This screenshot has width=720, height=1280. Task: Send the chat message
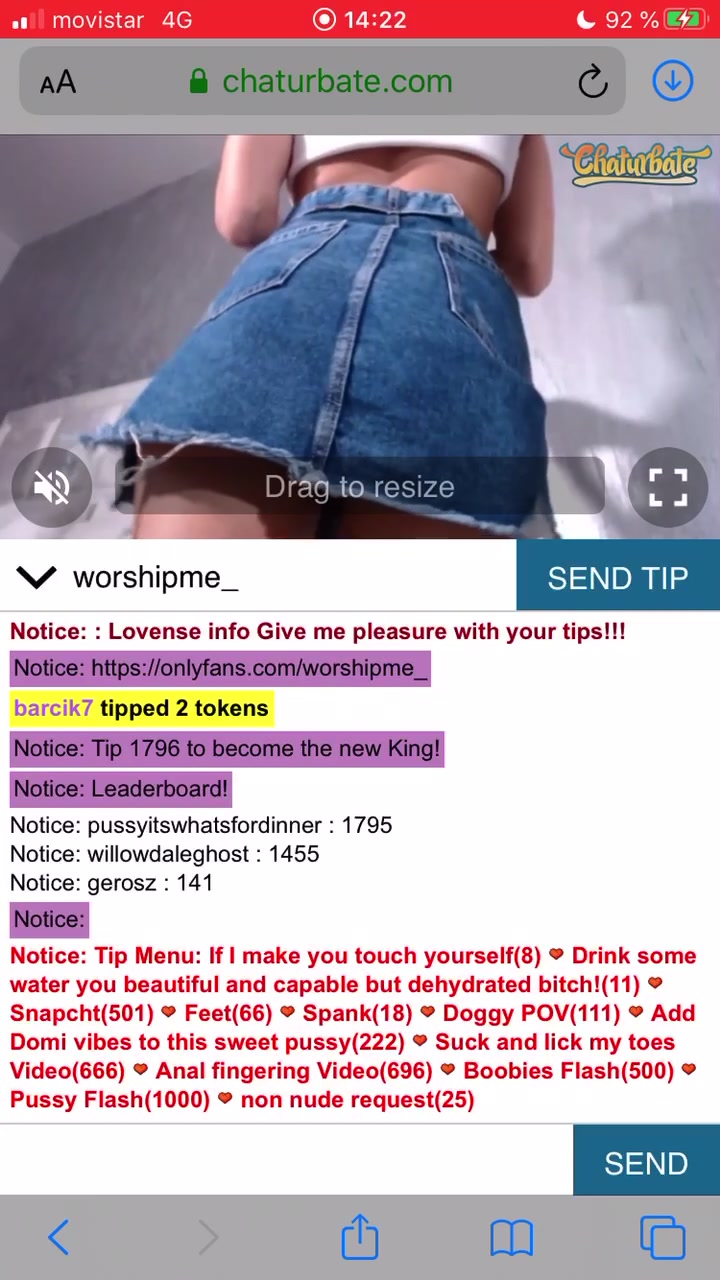(x=646, y=1162)
